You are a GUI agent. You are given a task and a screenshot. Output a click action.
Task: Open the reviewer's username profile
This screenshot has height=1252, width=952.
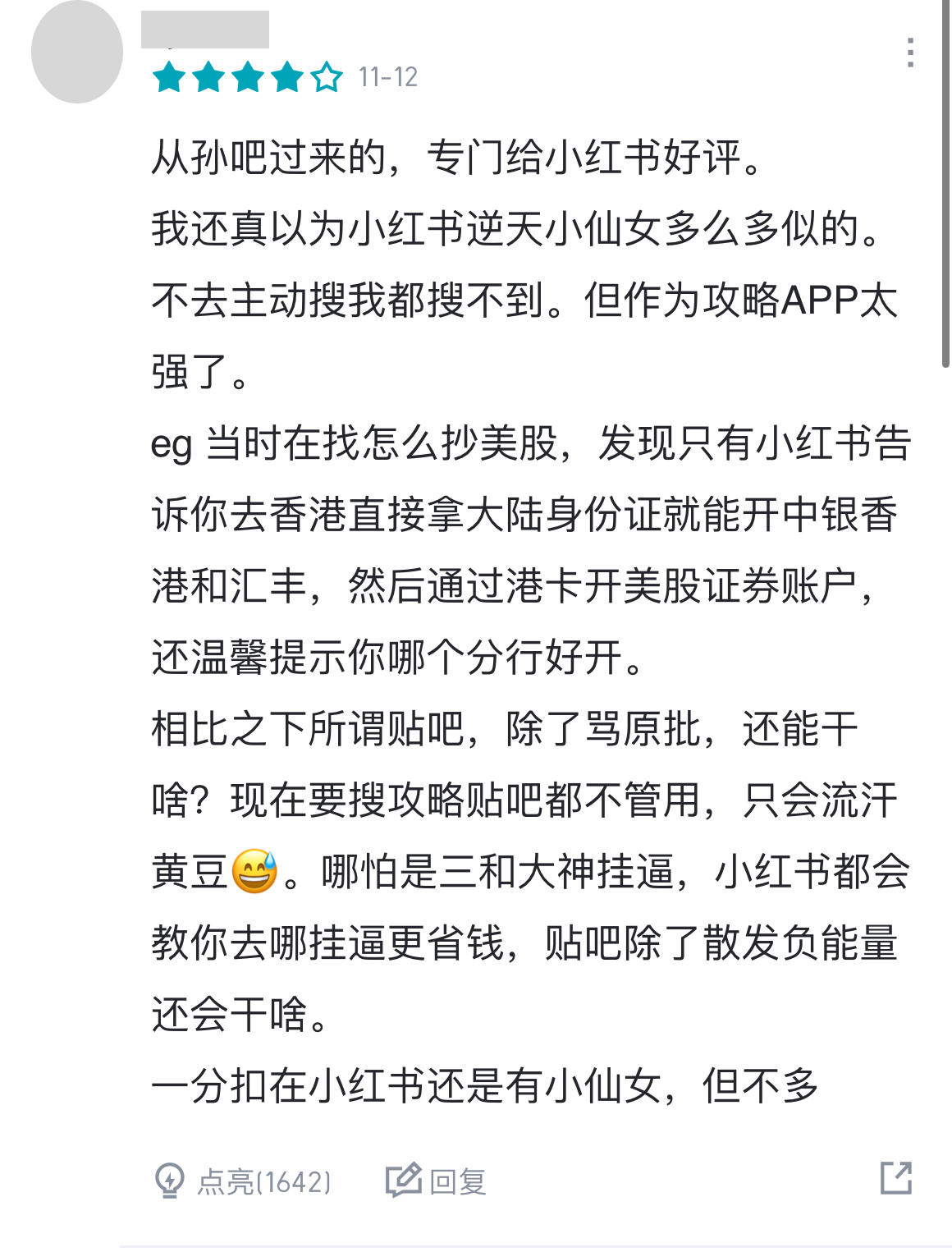205,30
